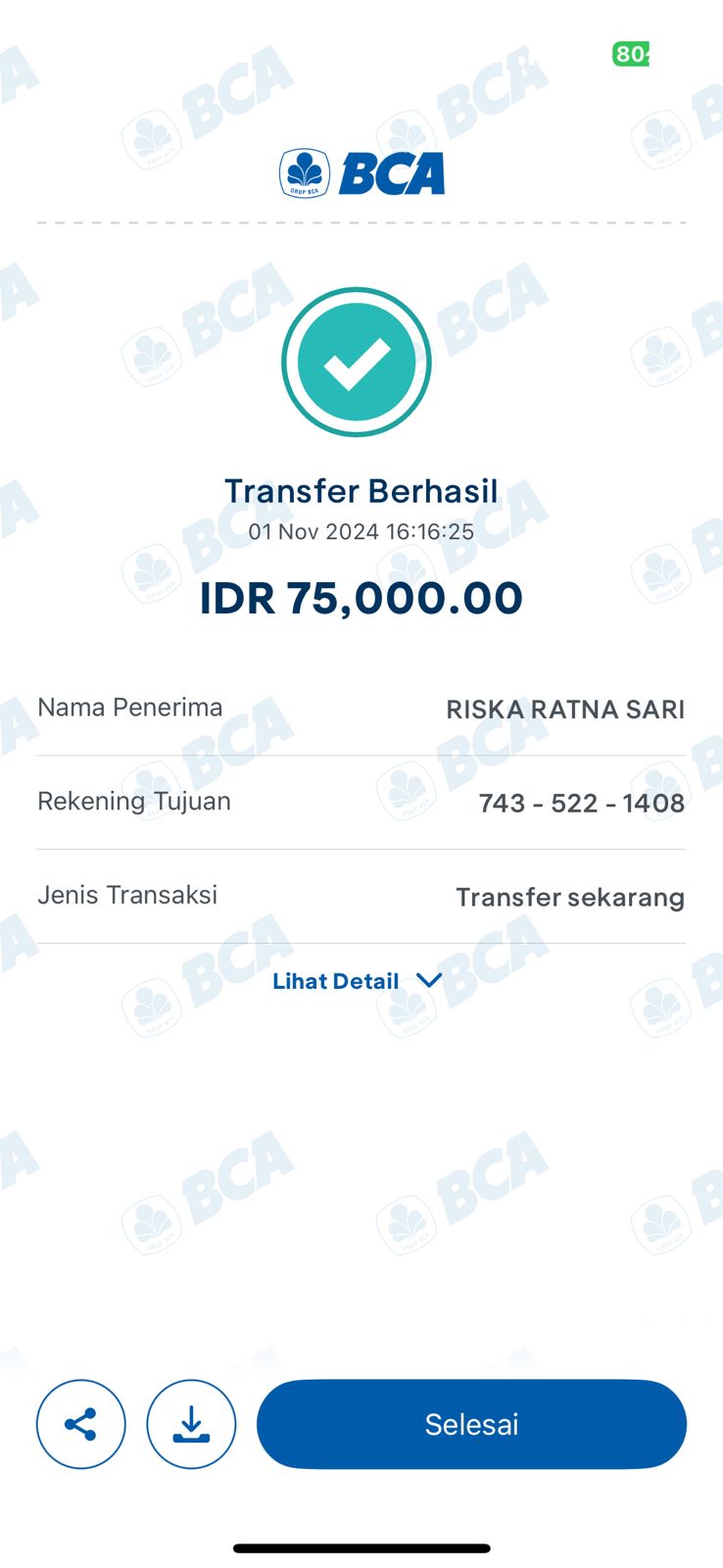Tap the Selesai button
The image size is (723, 1568).
[x=471, y=1424]
